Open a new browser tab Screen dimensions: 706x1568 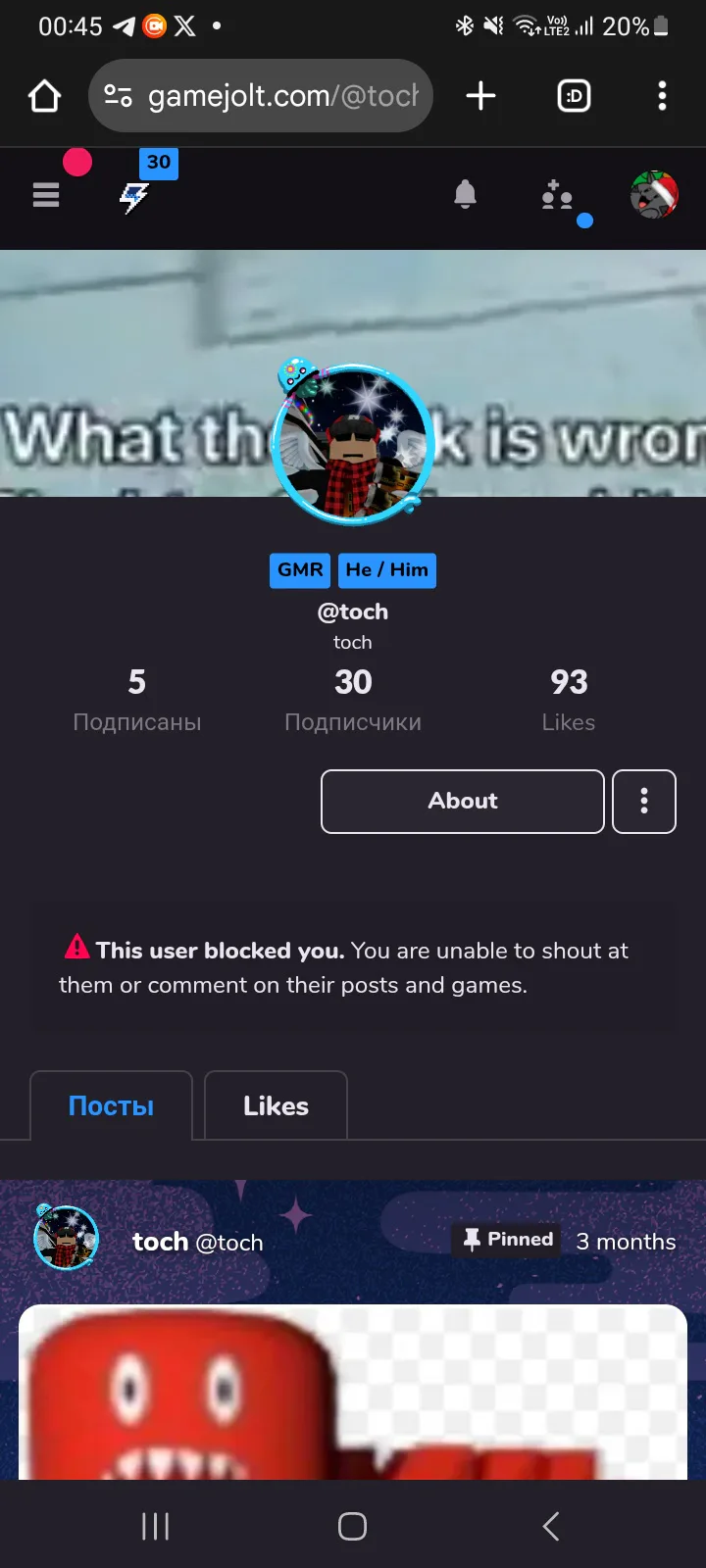coord(480,96)
